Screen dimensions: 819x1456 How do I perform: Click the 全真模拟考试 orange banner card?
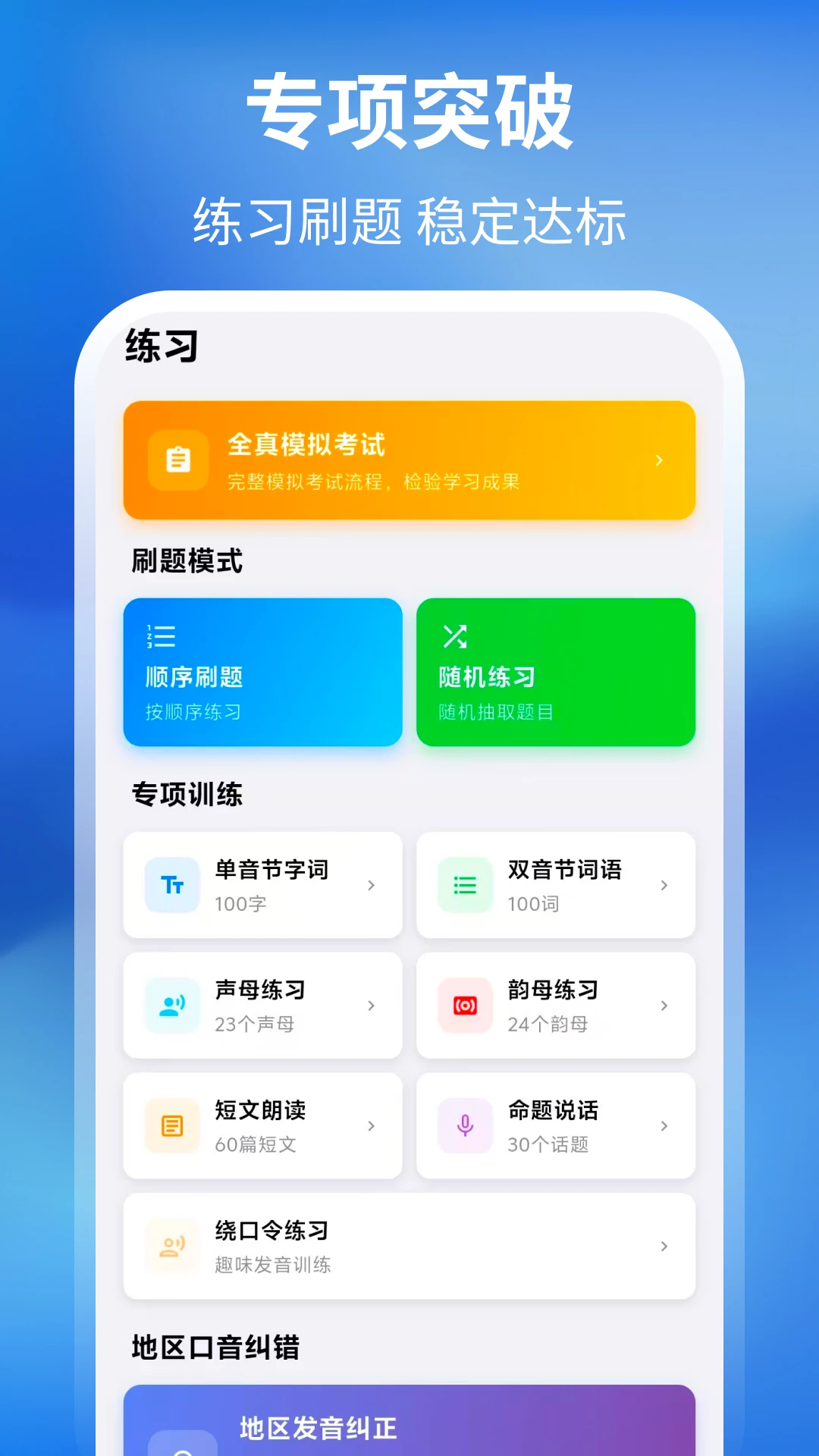pos(409,460)
